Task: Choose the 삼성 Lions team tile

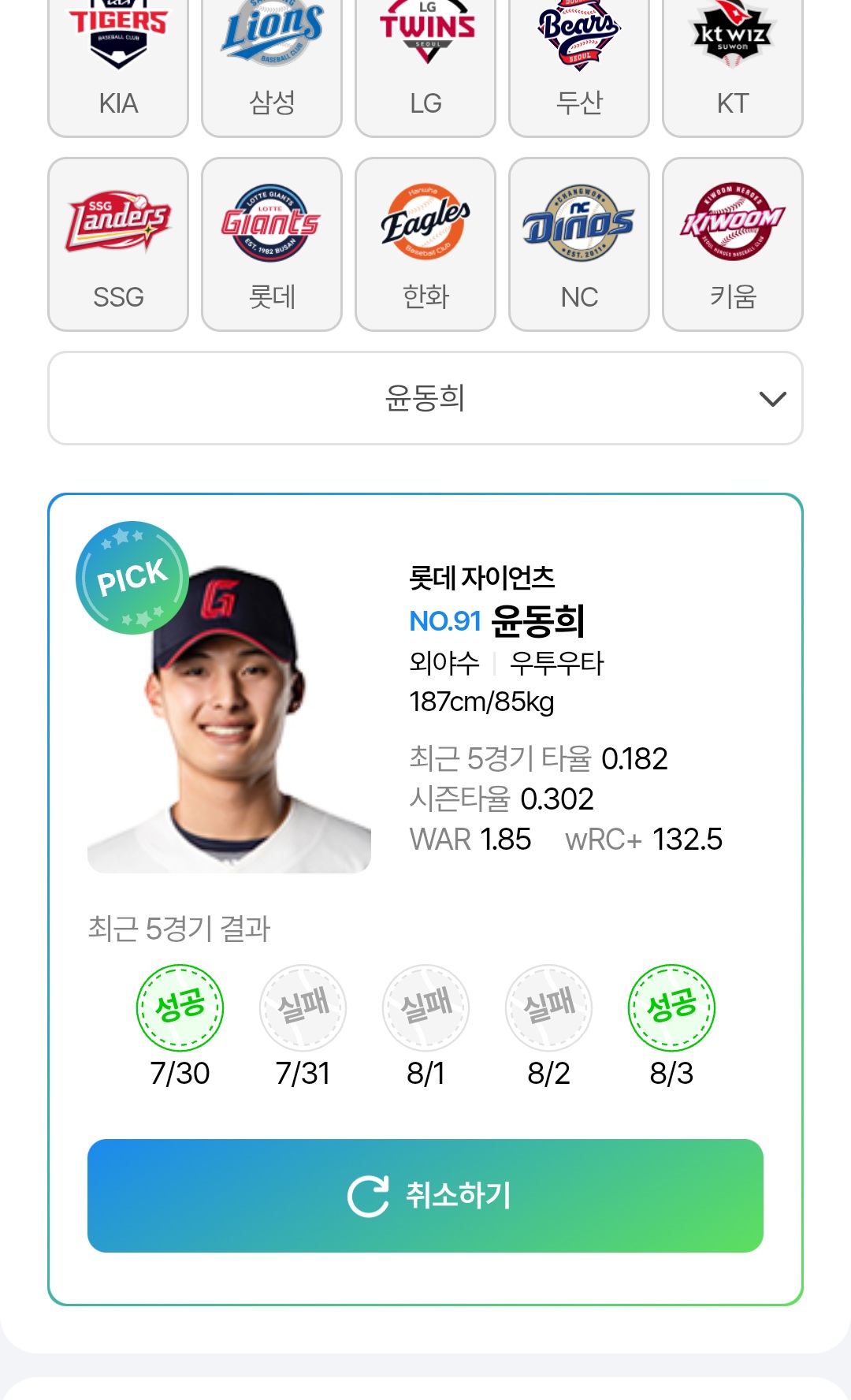Action: (x=272, y=67)
